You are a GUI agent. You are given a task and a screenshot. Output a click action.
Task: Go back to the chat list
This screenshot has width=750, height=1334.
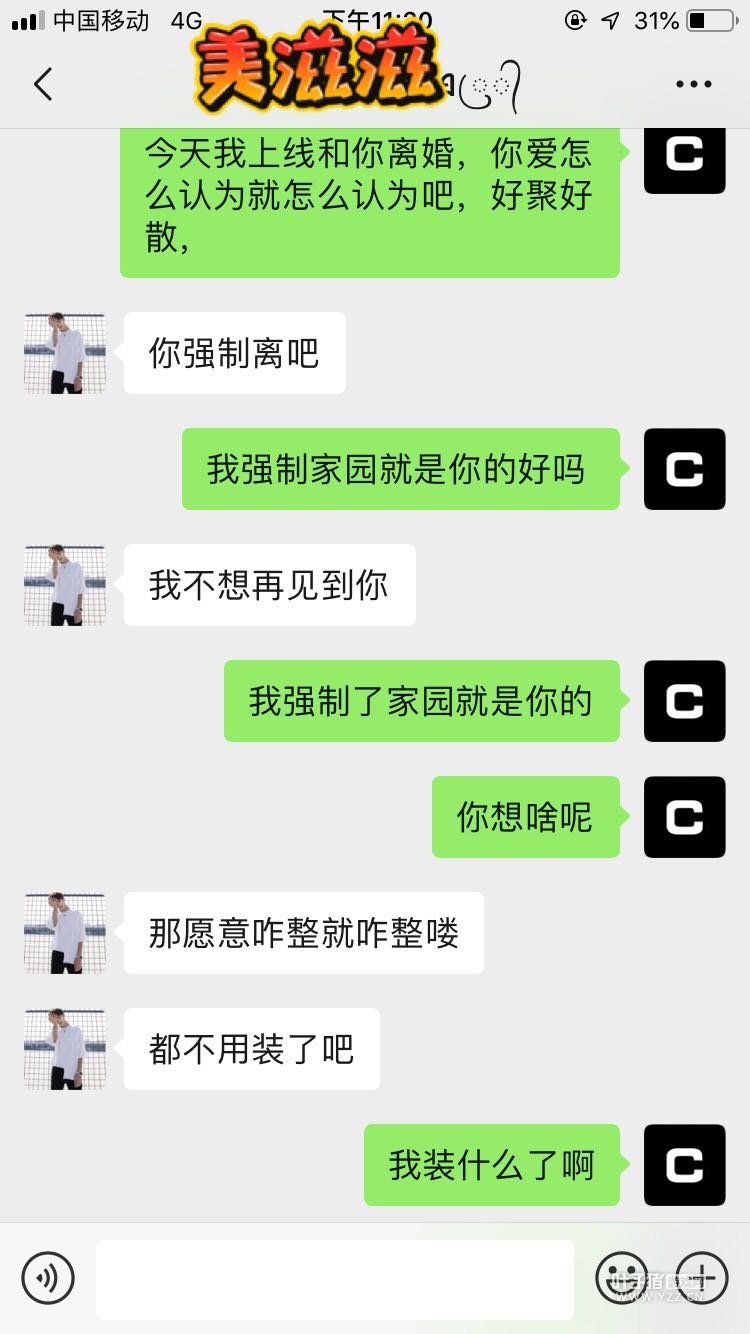[x=43, y=85]
